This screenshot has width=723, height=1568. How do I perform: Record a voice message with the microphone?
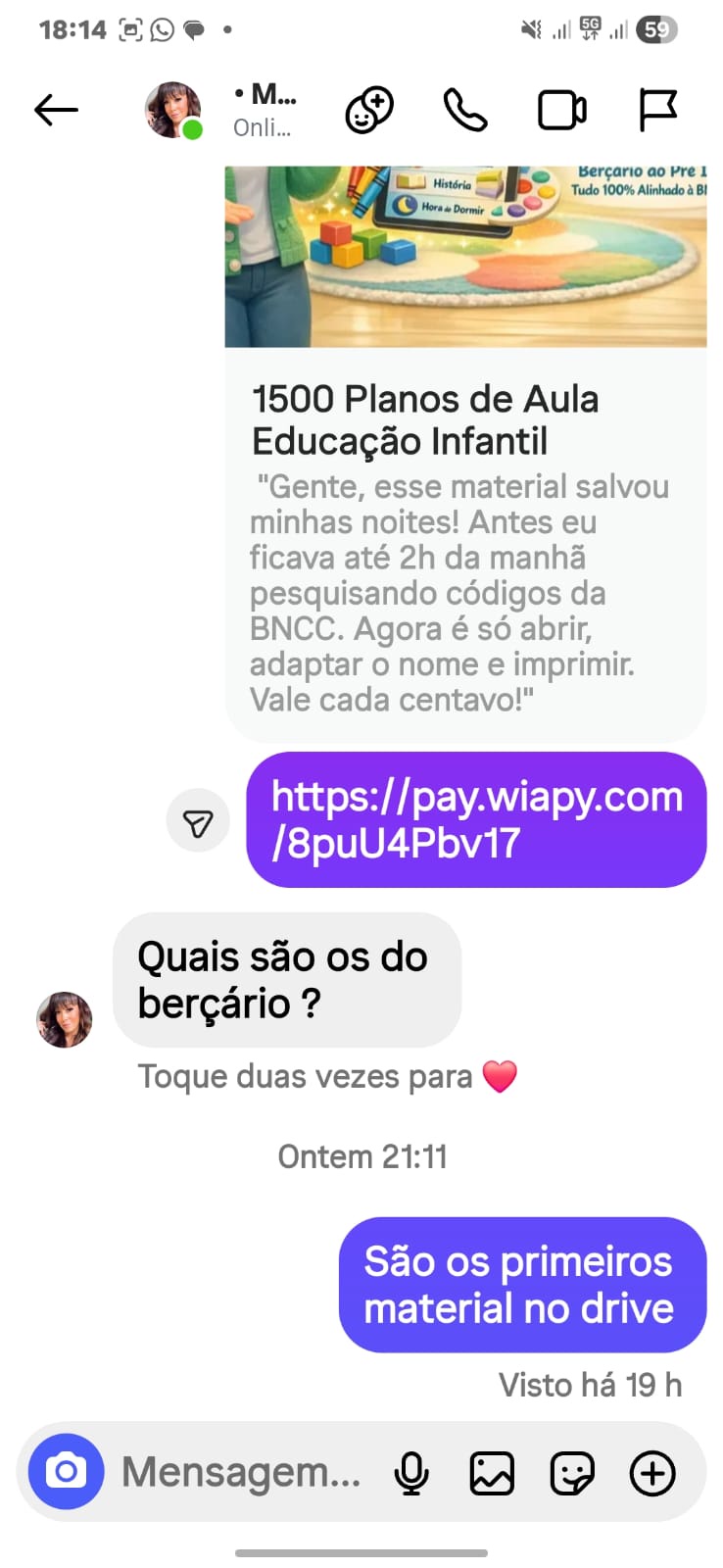pyautogui.click(x=411, y=1470)
